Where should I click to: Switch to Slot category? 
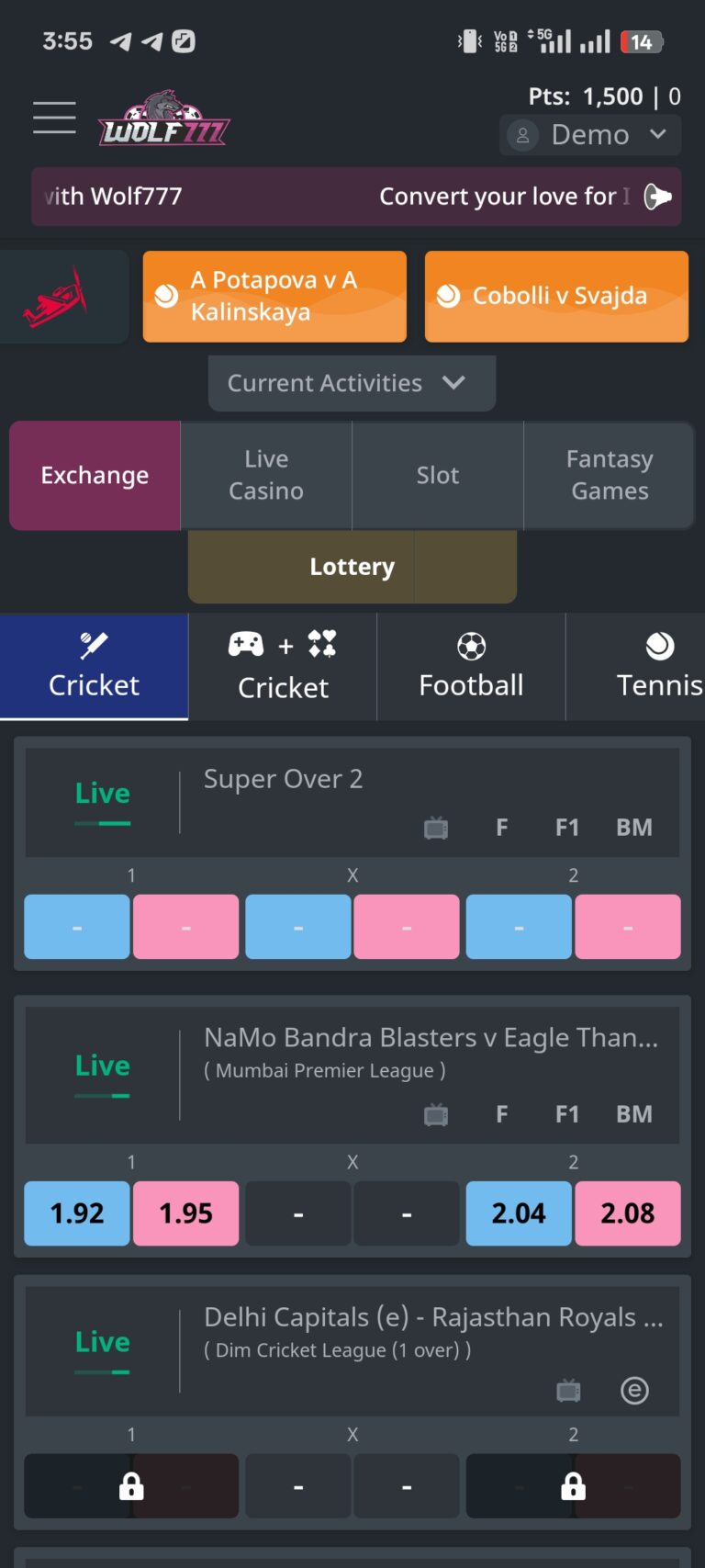[x=438, y=476]
